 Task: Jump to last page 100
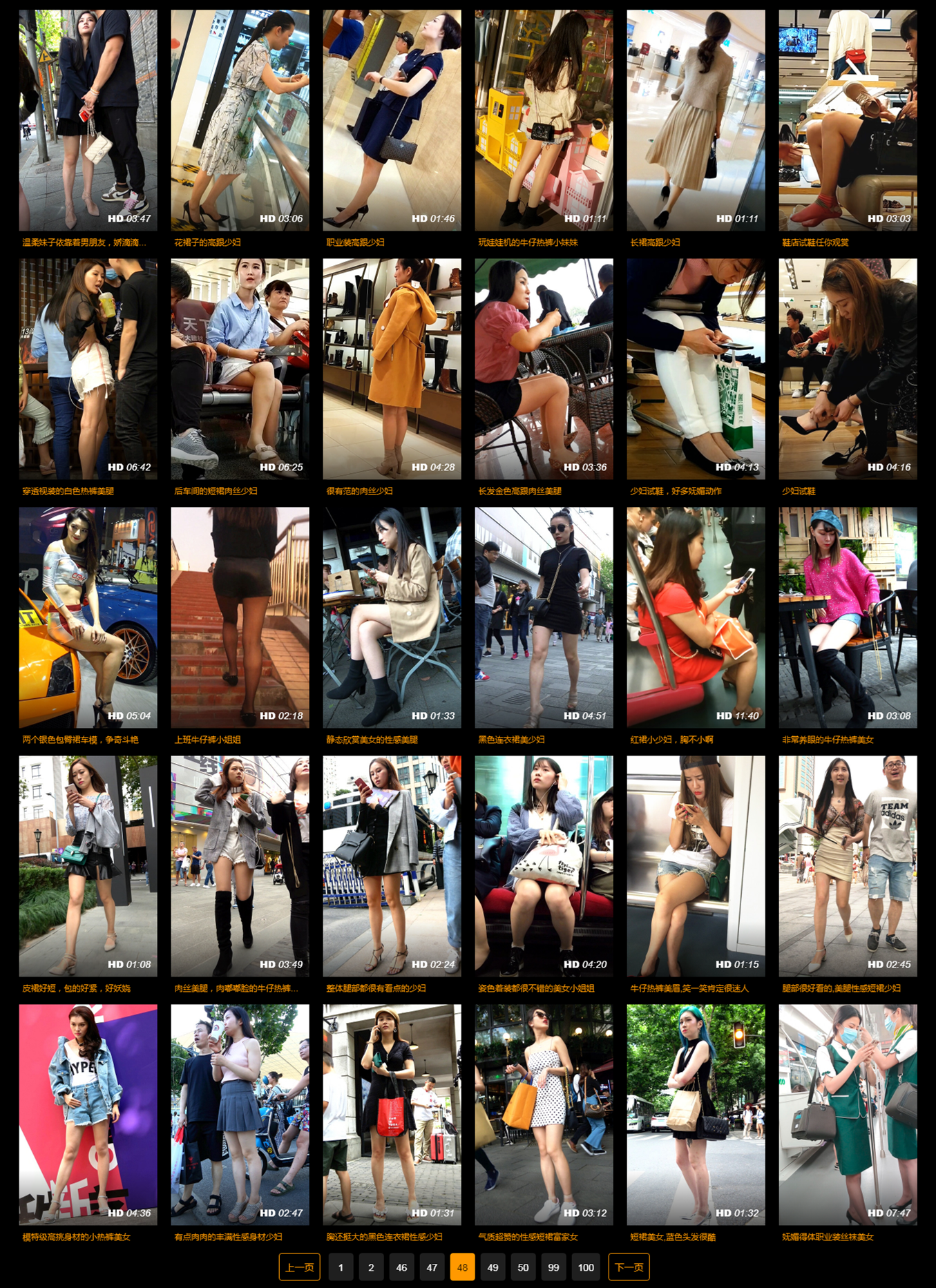pyautogui.click(x=586, y=1267)
